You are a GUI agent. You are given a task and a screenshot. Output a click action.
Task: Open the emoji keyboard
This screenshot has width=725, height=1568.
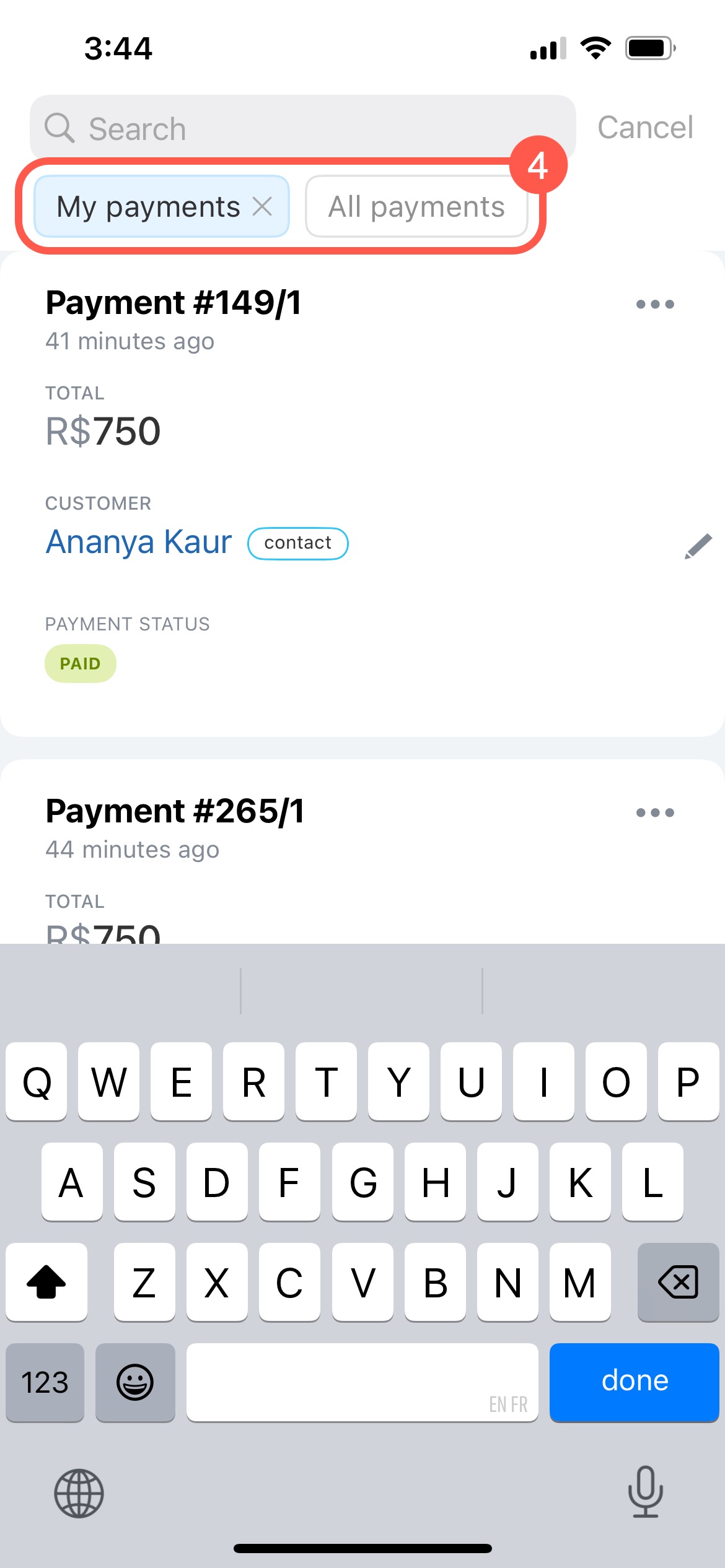coord(135,1382)
